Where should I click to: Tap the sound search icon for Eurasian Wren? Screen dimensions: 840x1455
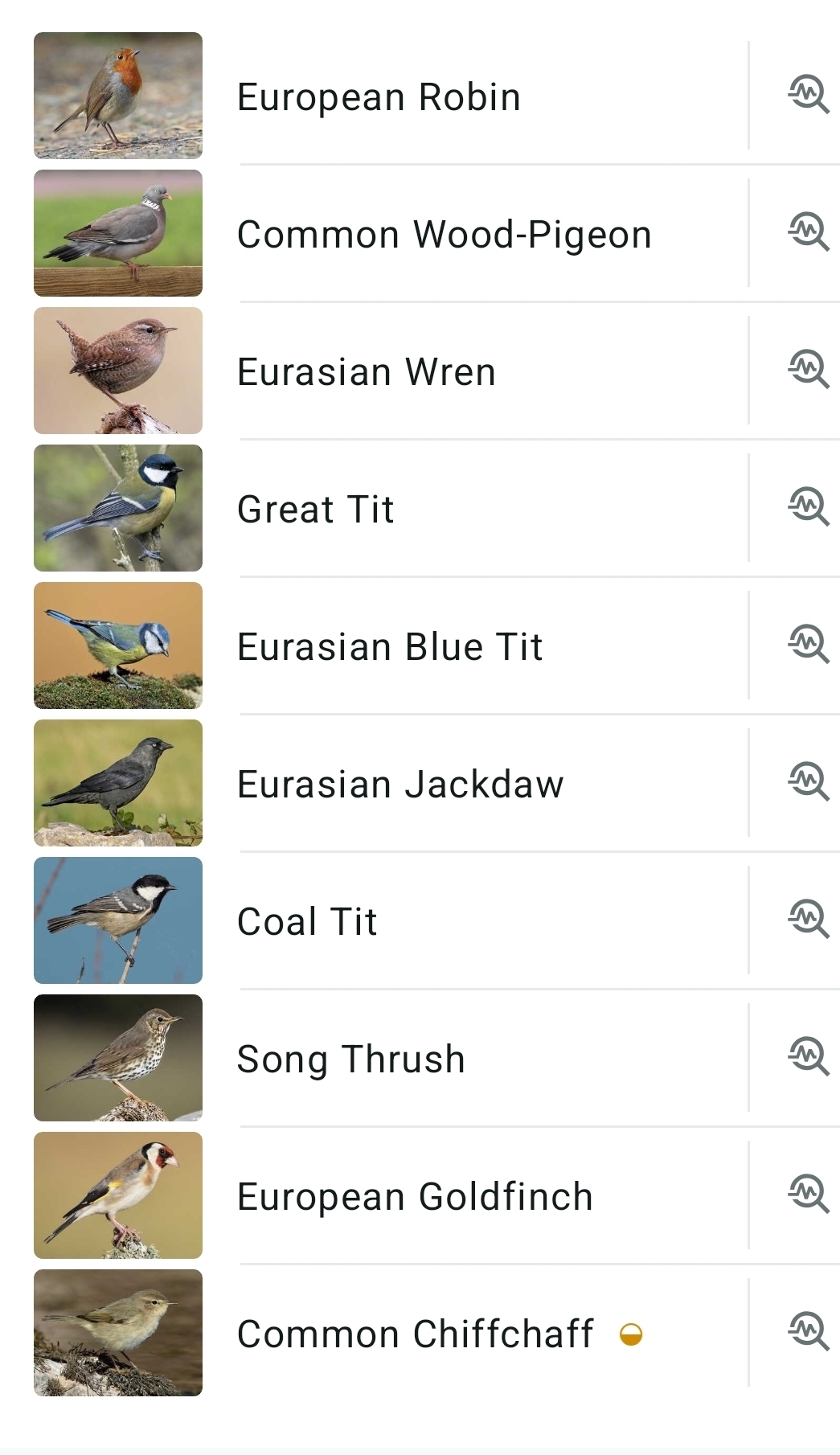tap(807, 370)
